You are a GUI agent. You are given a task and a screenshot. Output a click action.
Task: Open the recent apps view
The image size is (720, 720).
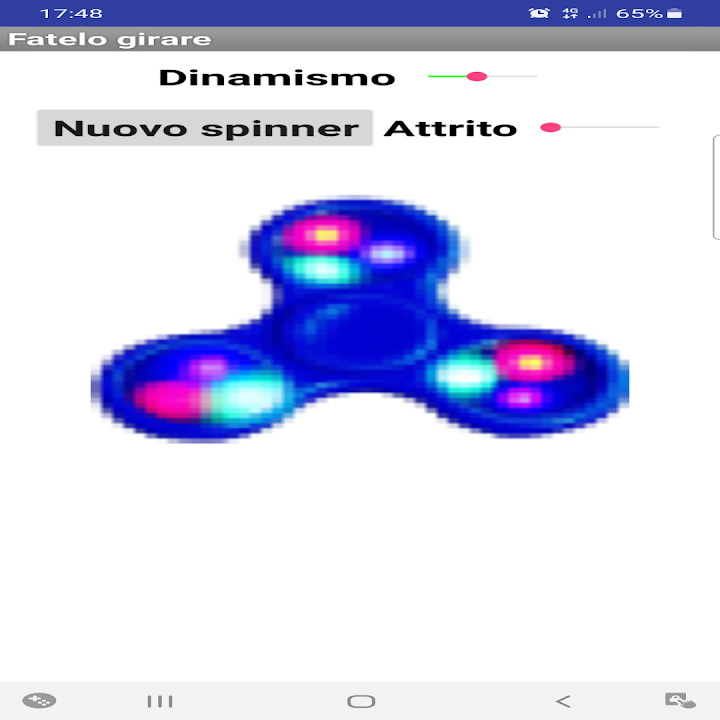(160, 701)
